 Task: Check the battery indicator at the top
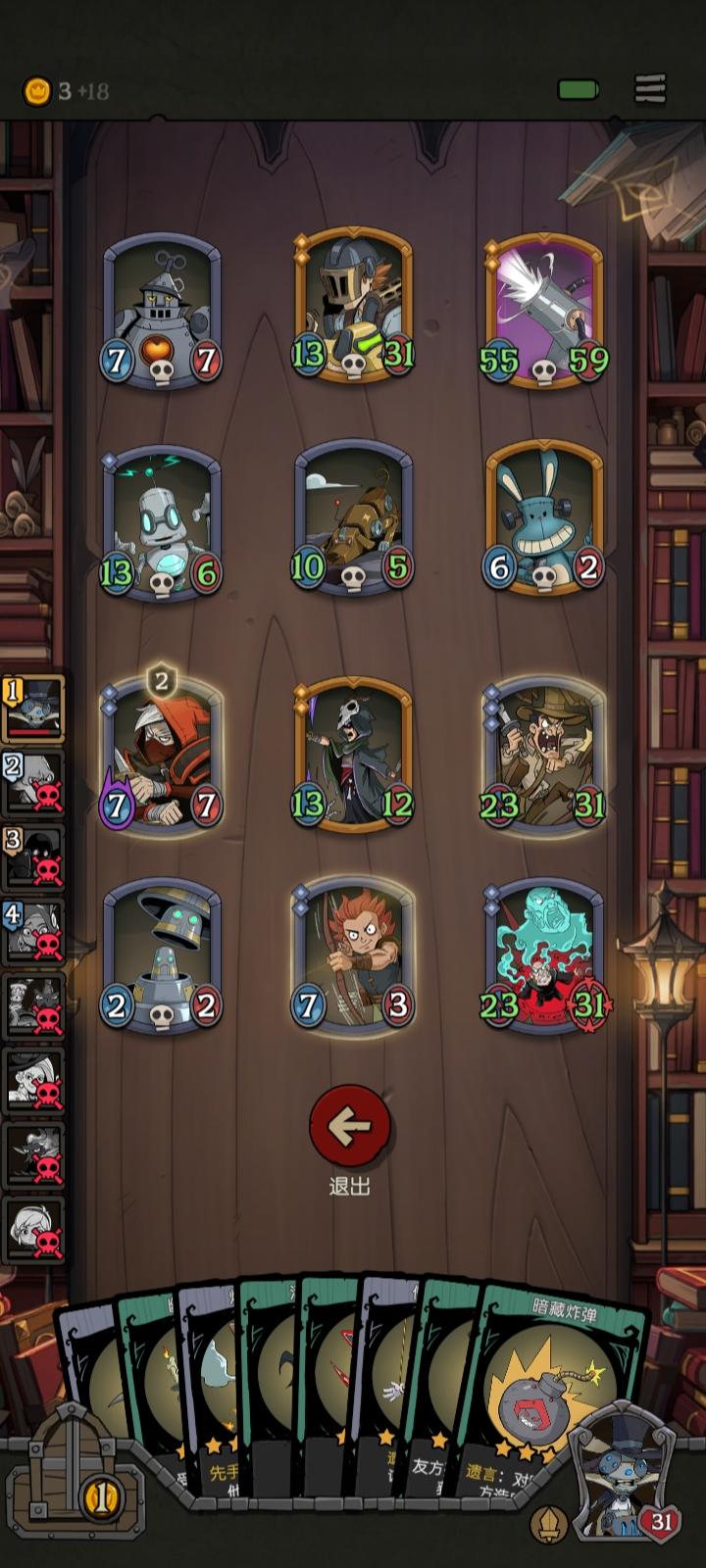click(x=579, y=88)
